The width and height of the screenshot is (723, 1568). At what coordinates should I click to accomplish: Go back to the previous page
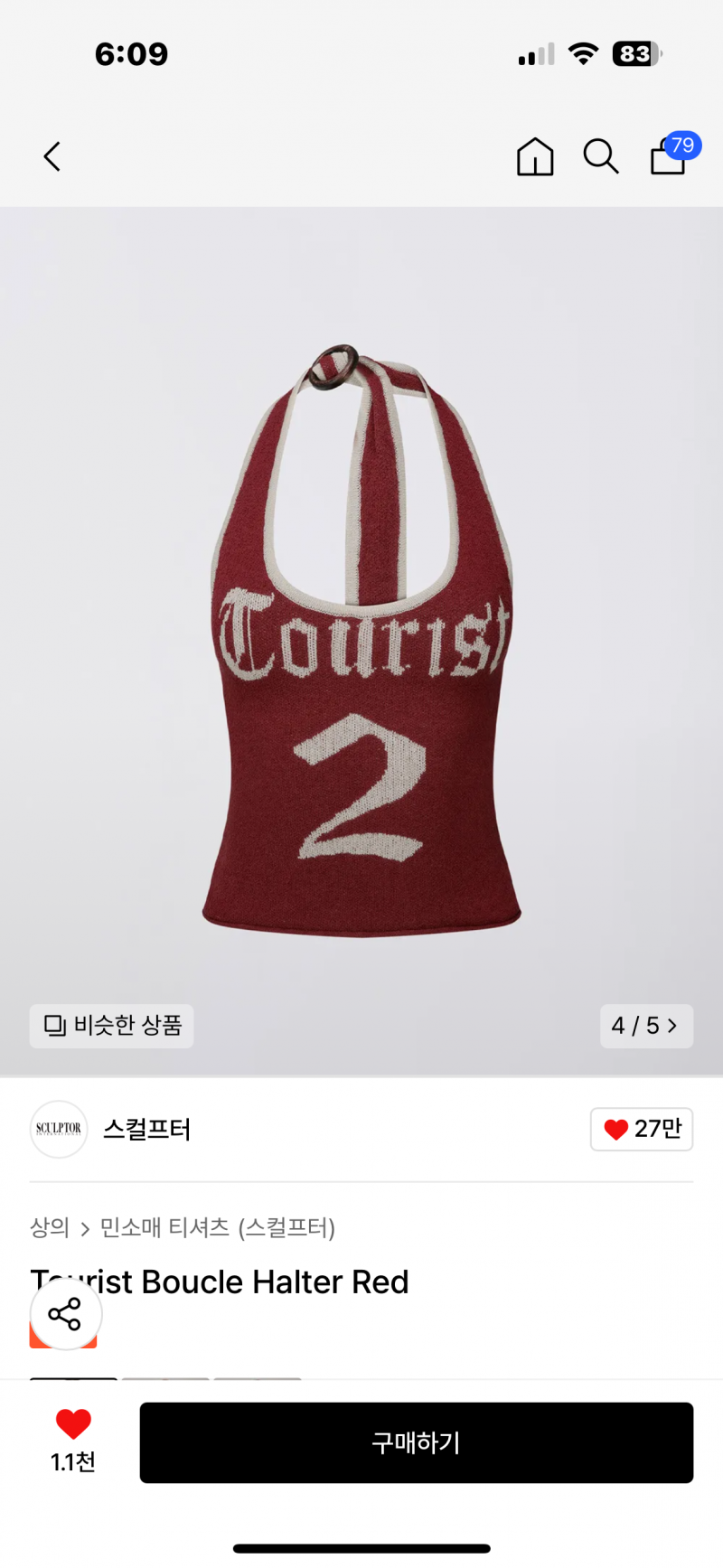click(x=52, y=156)
